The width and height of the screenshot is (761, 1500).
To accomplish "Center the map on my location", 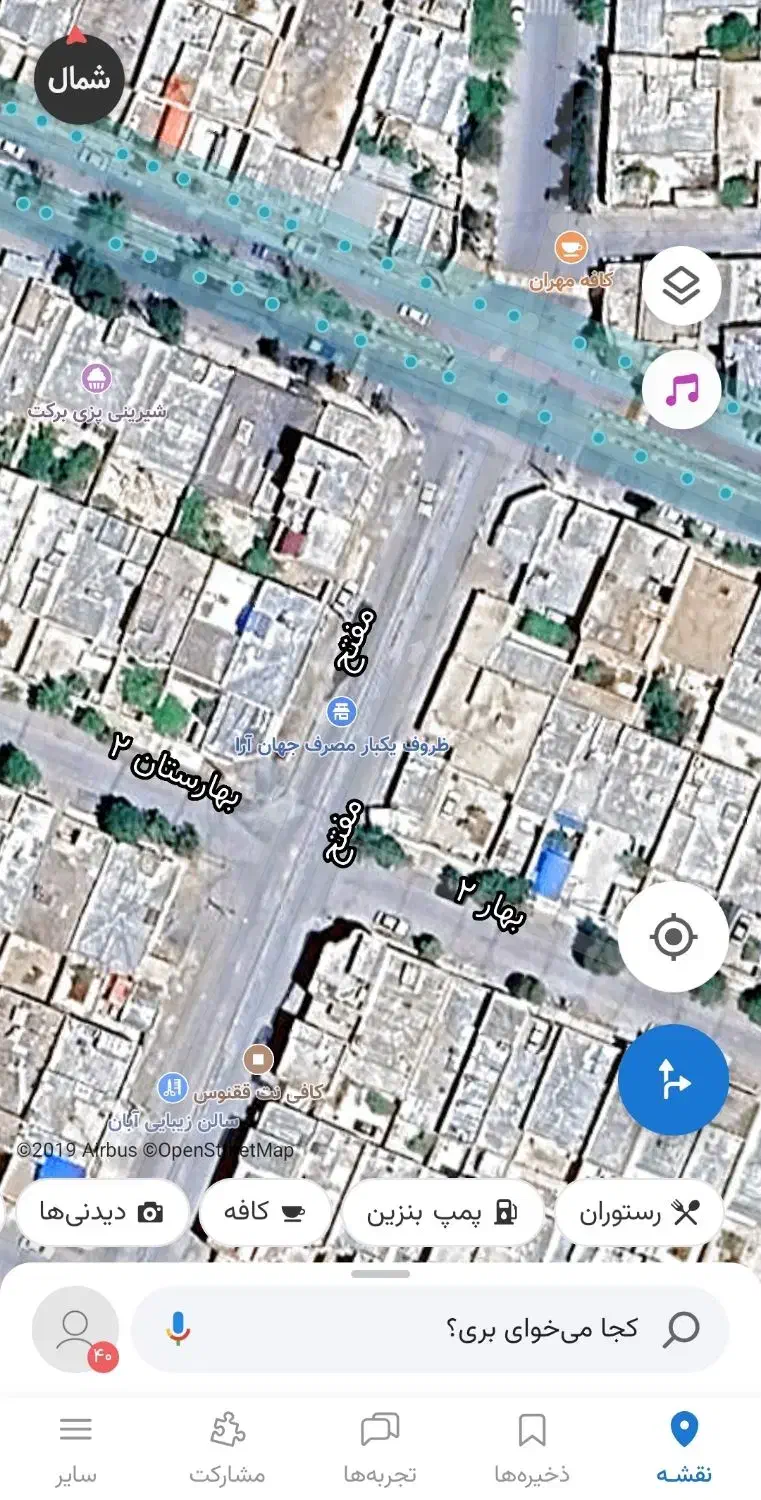I will pyautogui.click(x=673, y=937).
